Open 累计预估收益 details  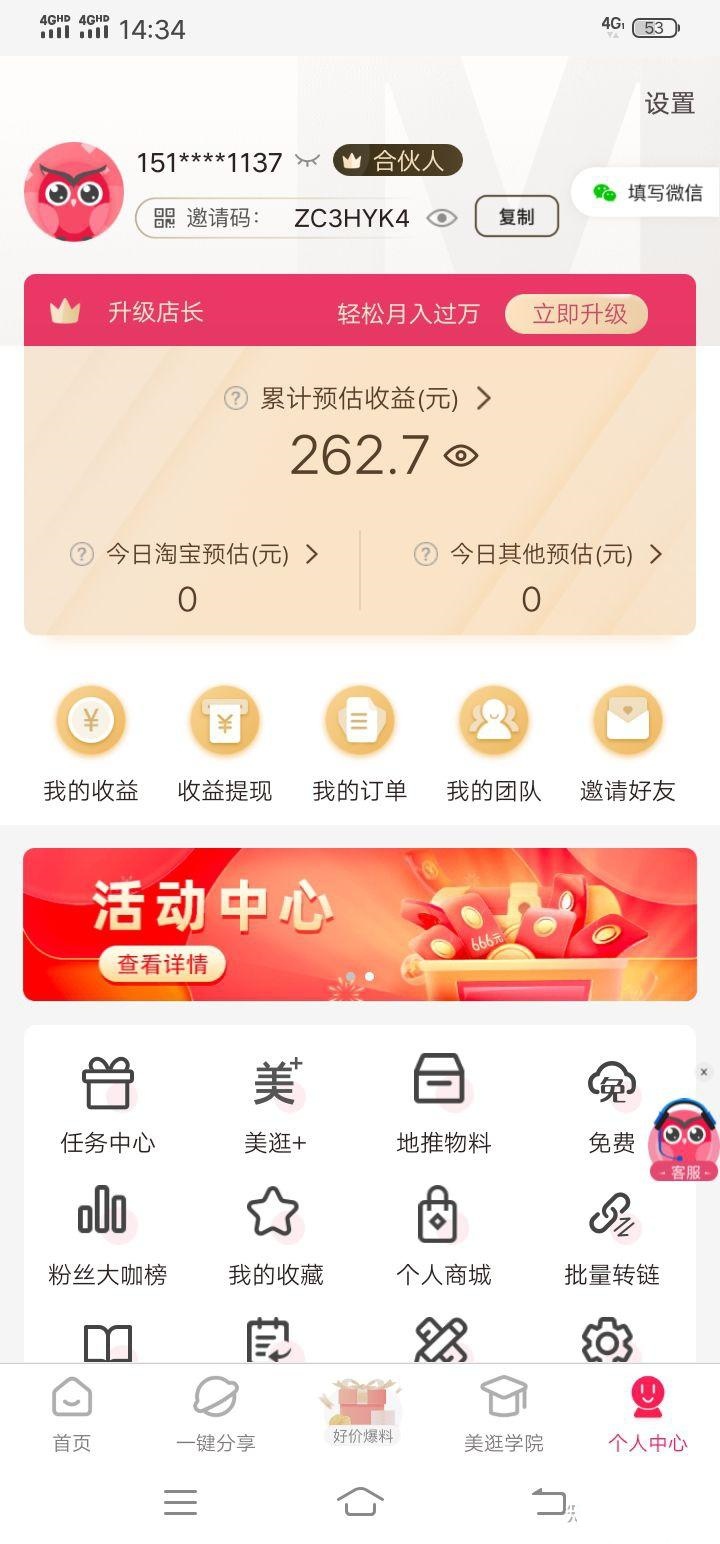pos(360,399)
